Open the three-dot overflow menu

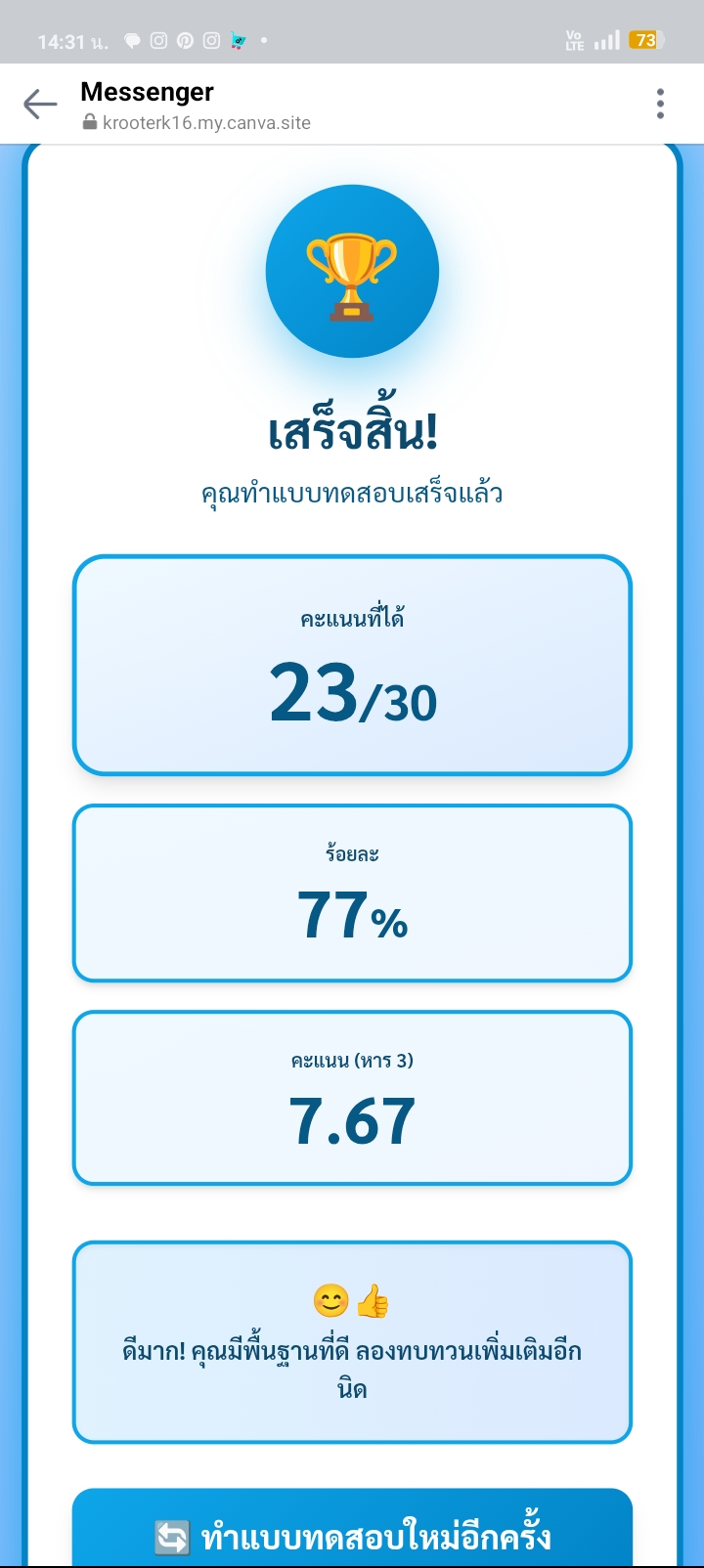coord(661,104)
